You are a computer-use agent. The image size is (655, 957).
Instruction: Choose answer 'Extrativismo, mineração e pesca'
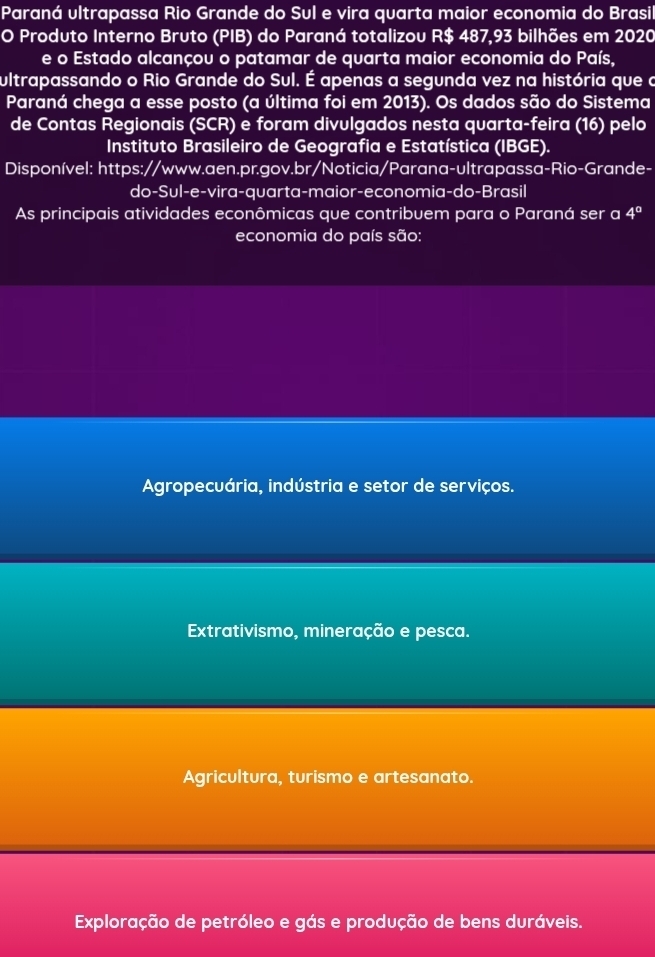coord(328,631)
